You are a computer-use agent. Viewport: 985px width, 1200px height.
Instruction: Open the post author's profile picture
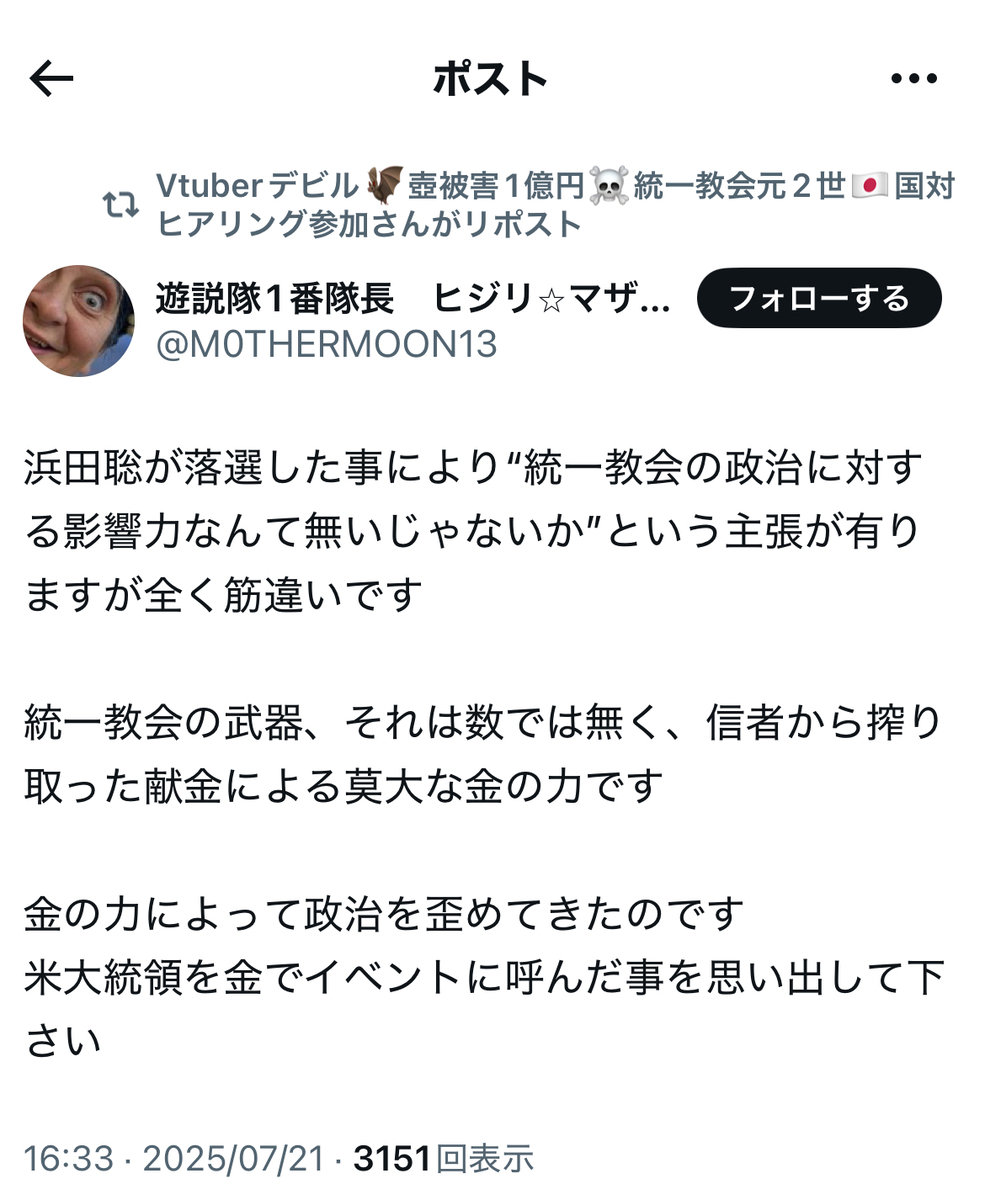pos(79,321)
